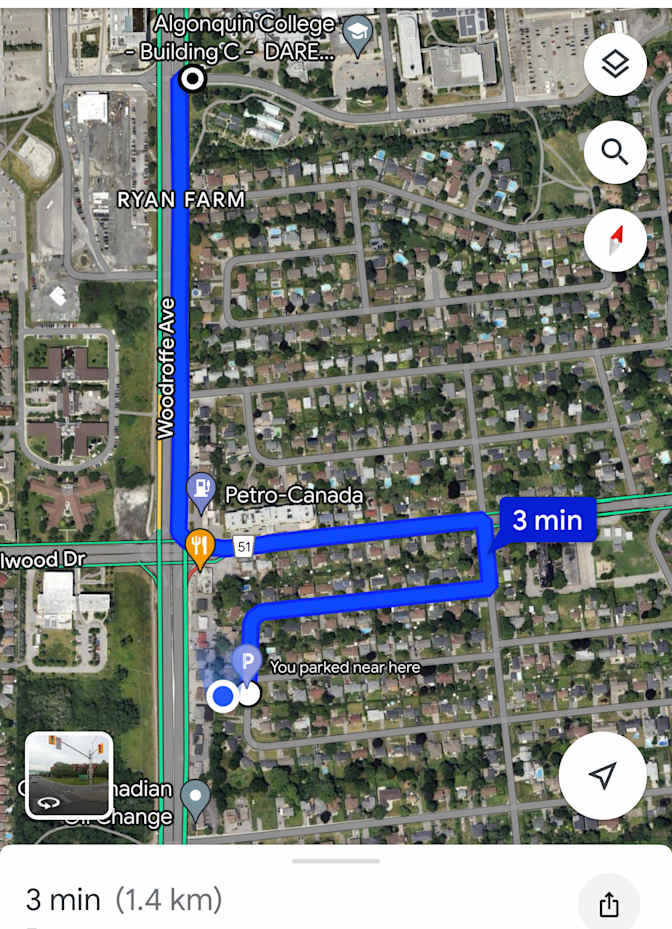The width and height of the screenshot is (672, 929).
Task: Tap the orange restaurant map pin
Action: pyautogui.click(x=200, y=546)
